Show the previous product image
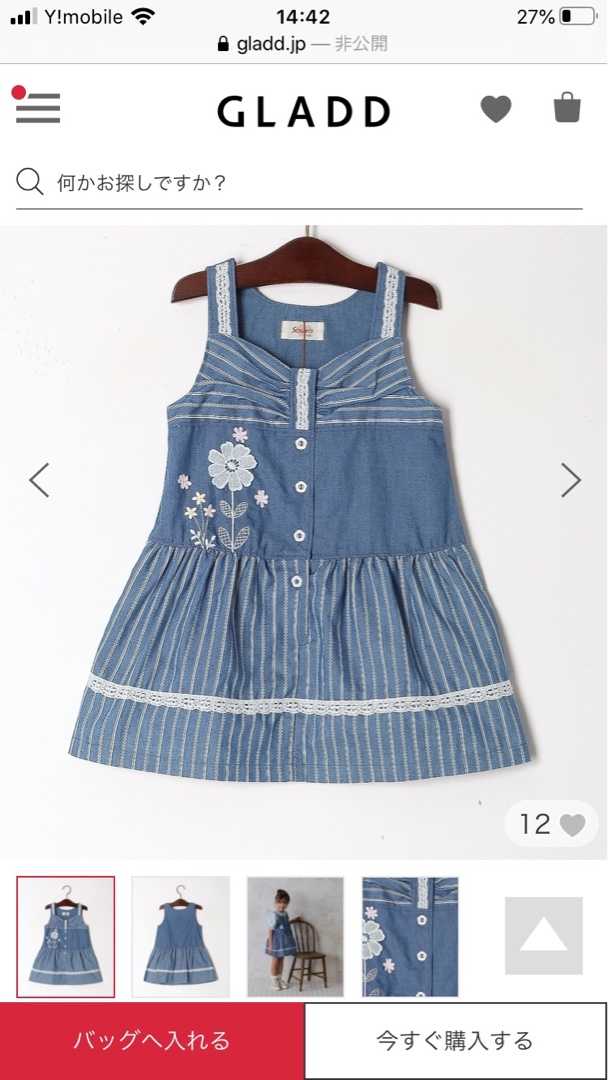608x1080 pixels. point(39,480)
